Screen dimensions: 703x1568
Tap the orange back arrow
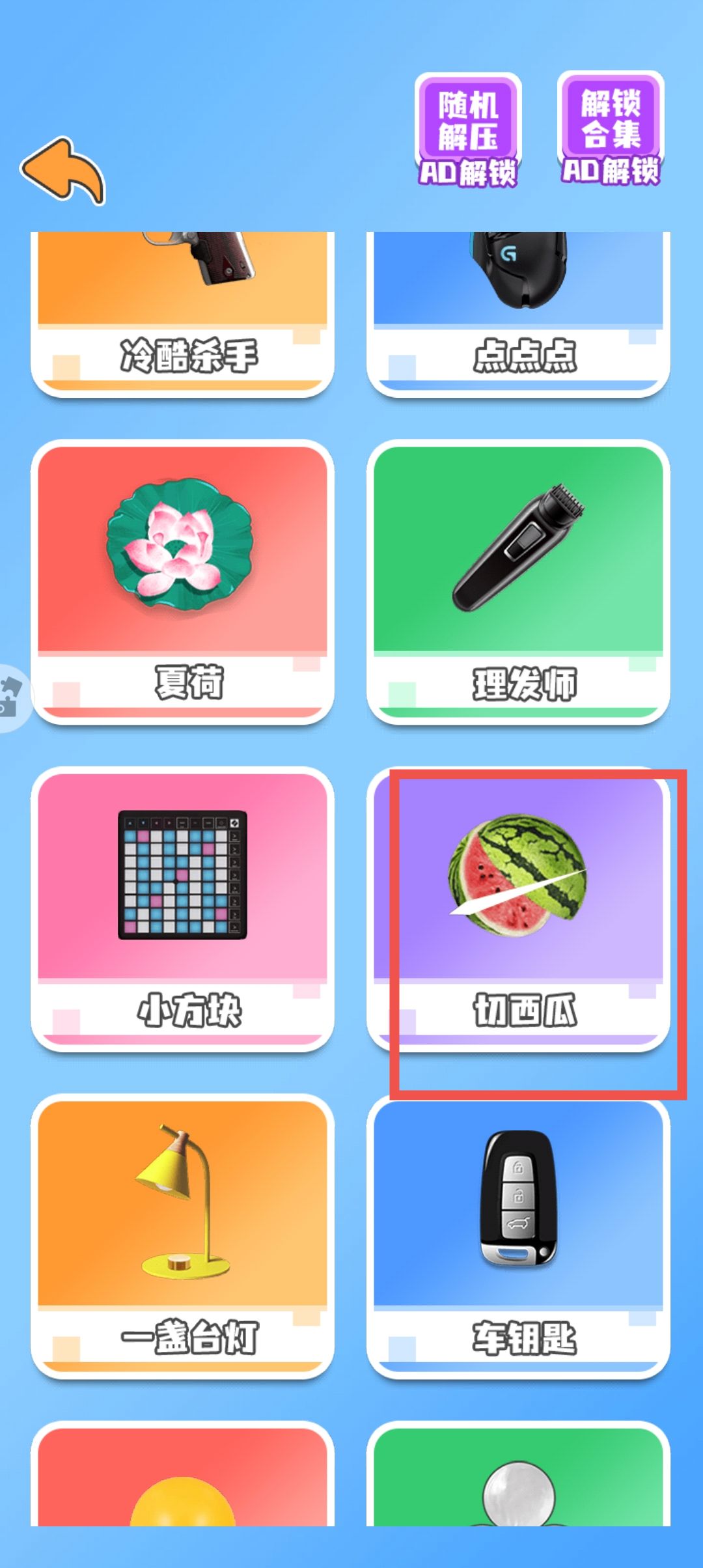[x=64, y=171]
